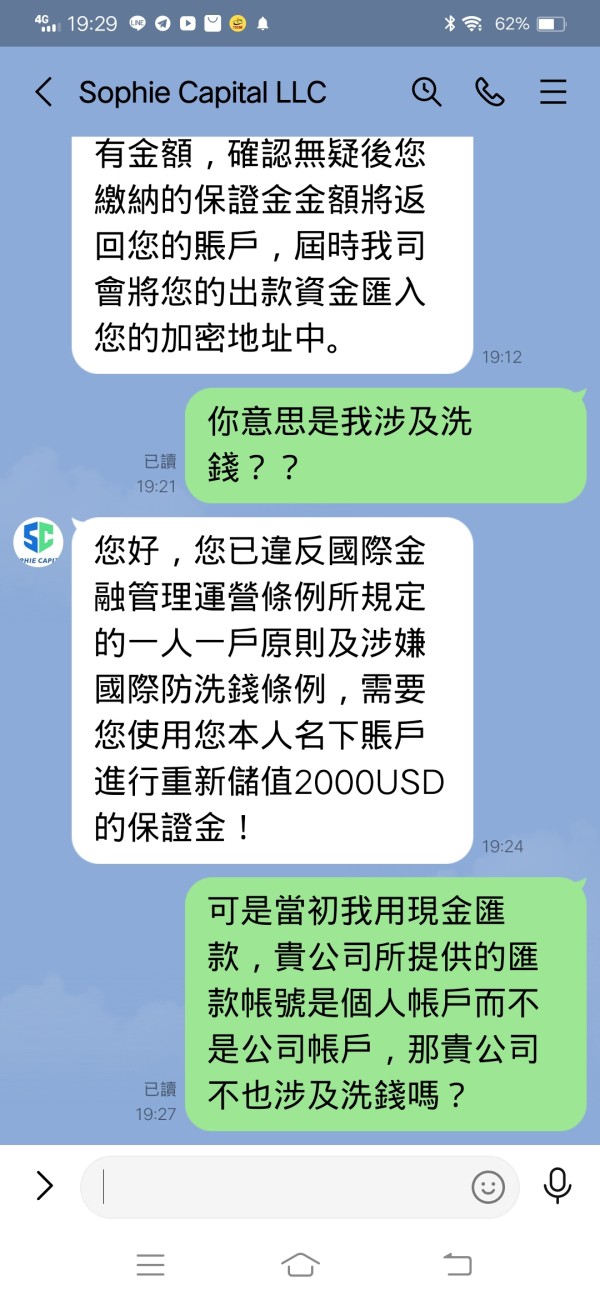600x1300 pixels.
Task: Open system recent apps
Action: click(150, 1265)
